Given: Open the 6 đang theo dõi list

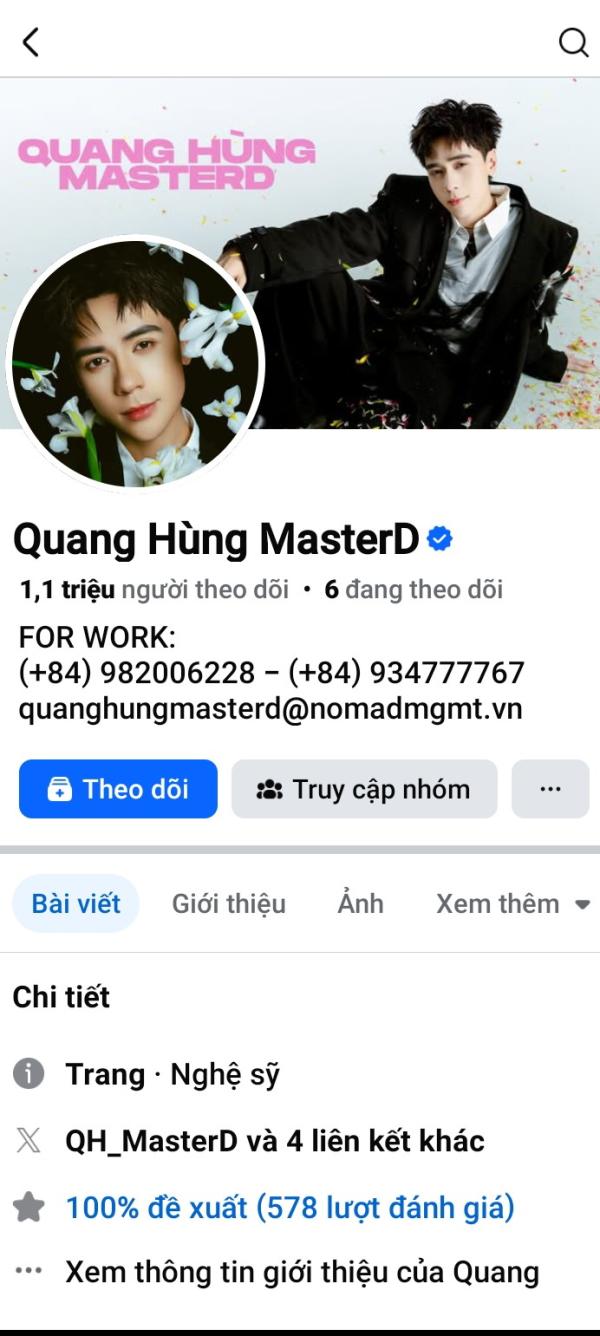Looking at the screenshot, I should pos(413,589).
